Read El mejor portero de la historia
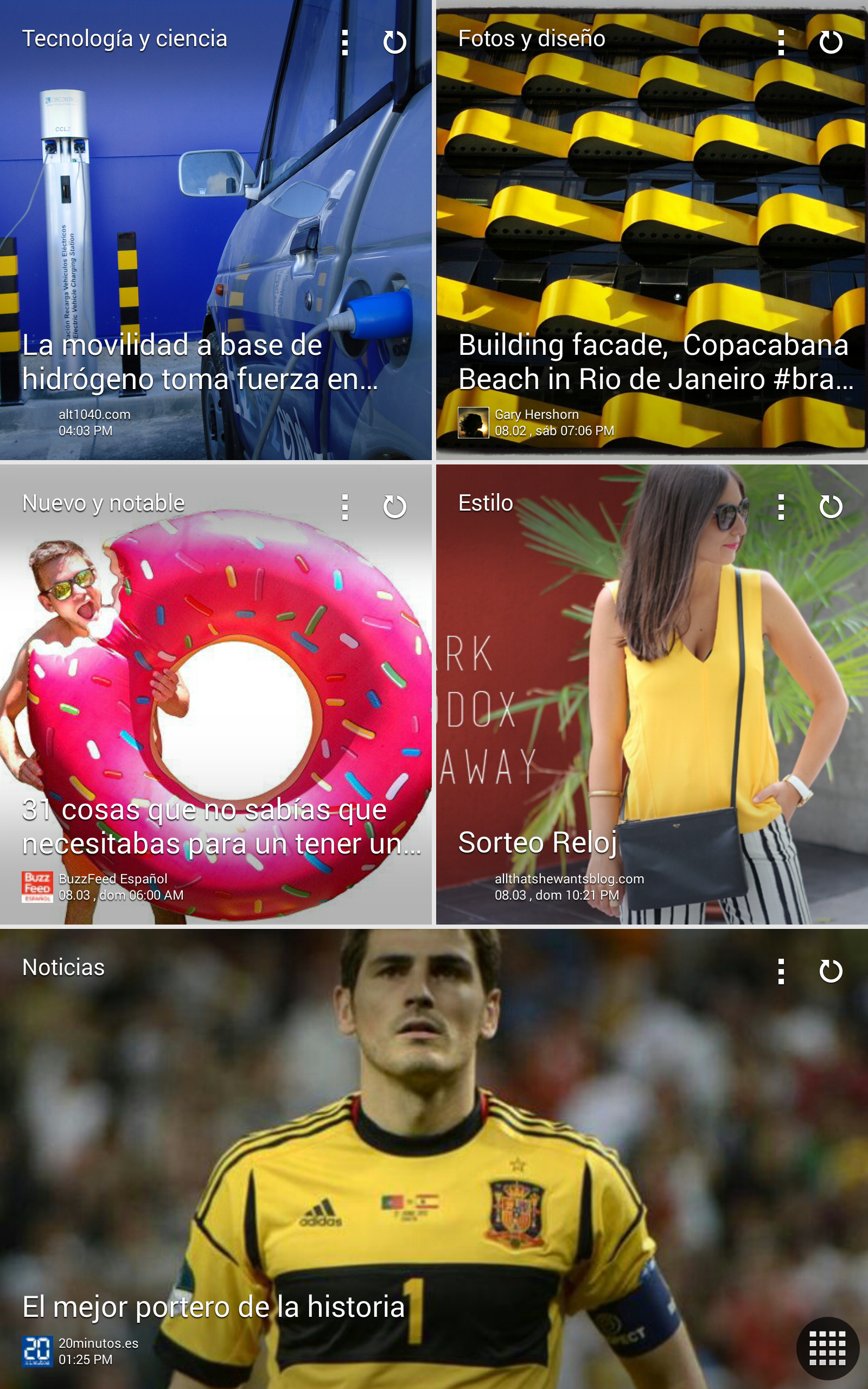 (x=214, y=1307)
